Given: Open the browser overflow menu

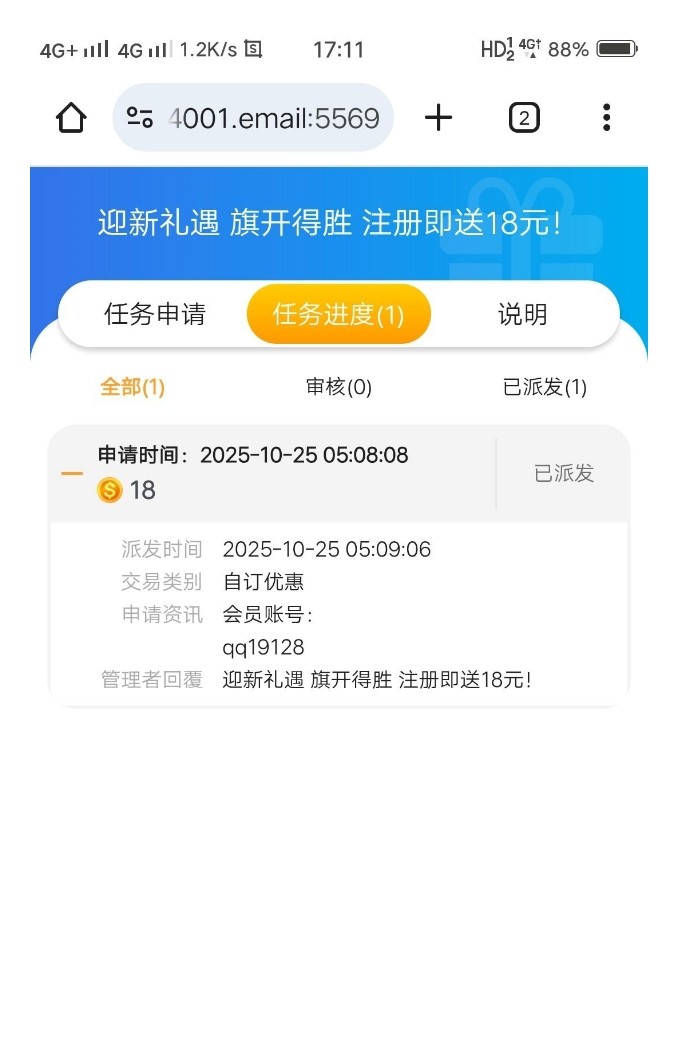Looking at the screenshot, I should 606,118.
